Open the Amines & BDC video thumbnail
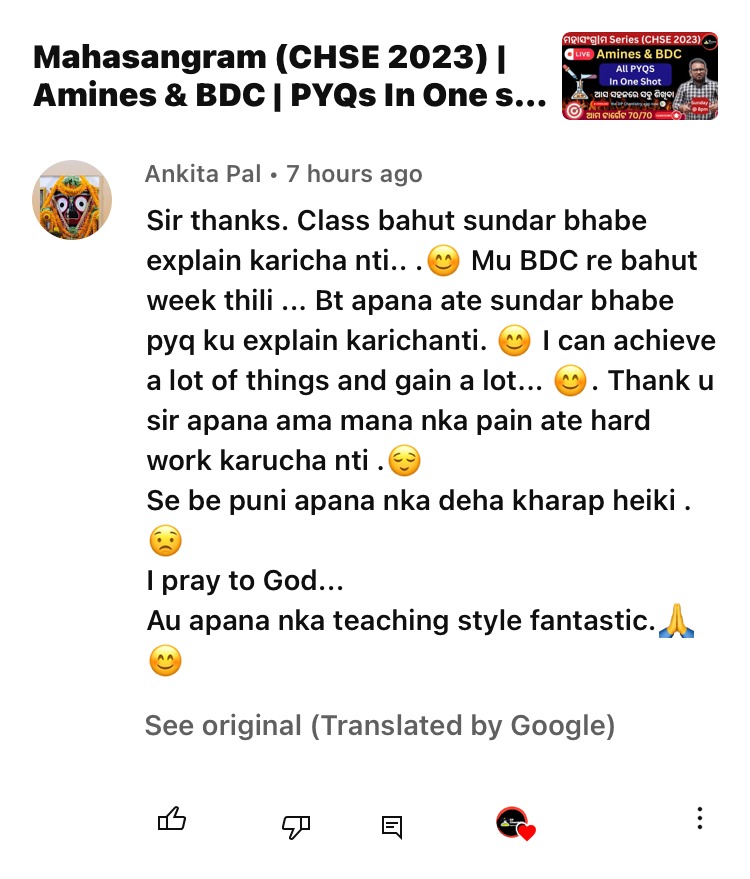Screen dimensions: 750x879 pos(640,76)
